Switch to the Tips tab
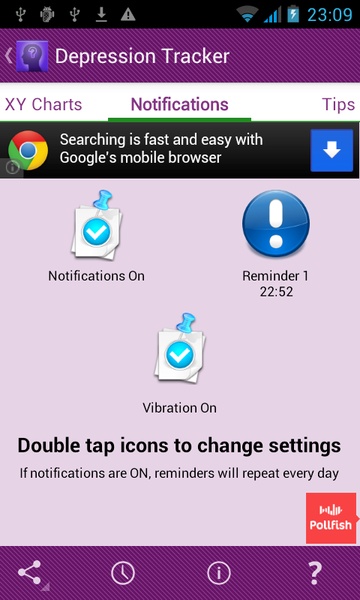The width and height of the screenshot is (360, 600). (x=338, y=104)
